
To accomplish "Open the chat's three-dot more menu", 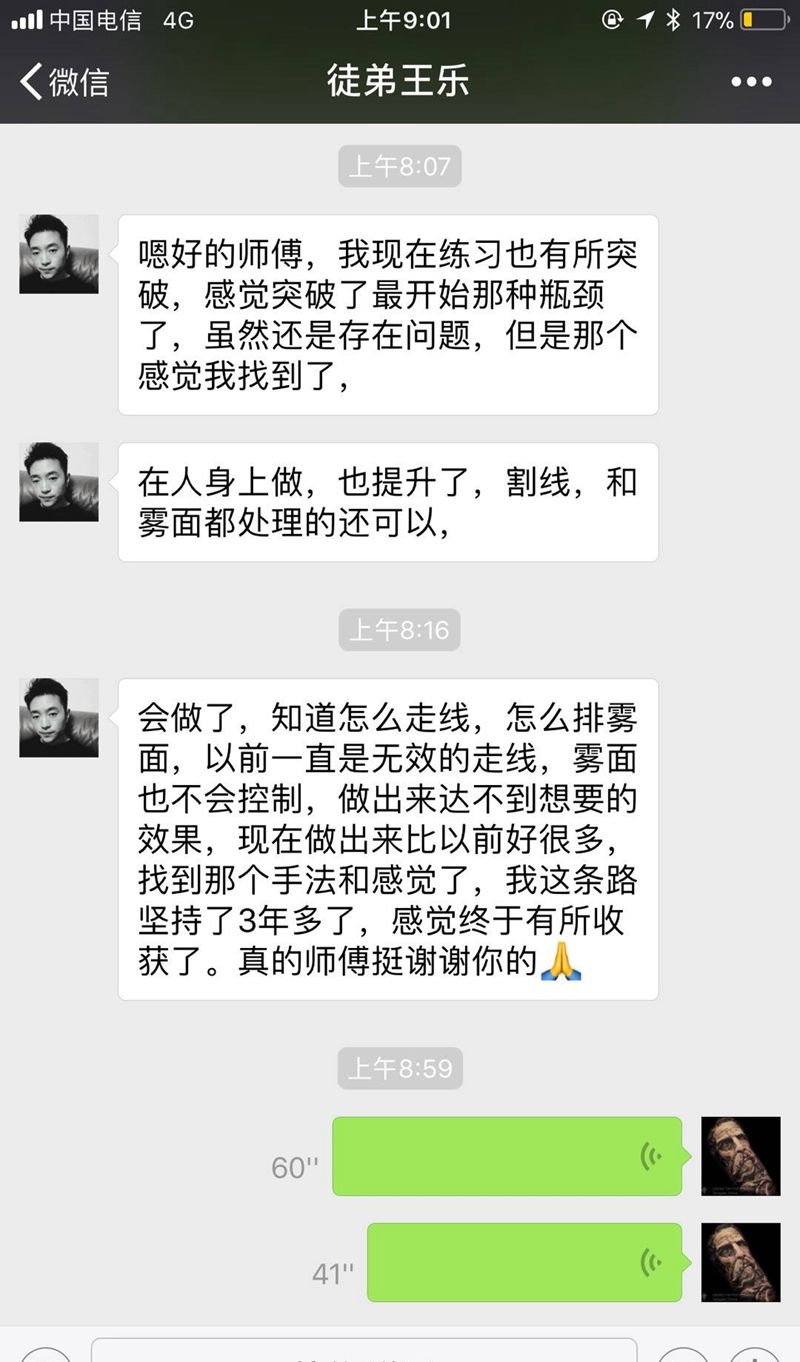I will click(751, 81).
